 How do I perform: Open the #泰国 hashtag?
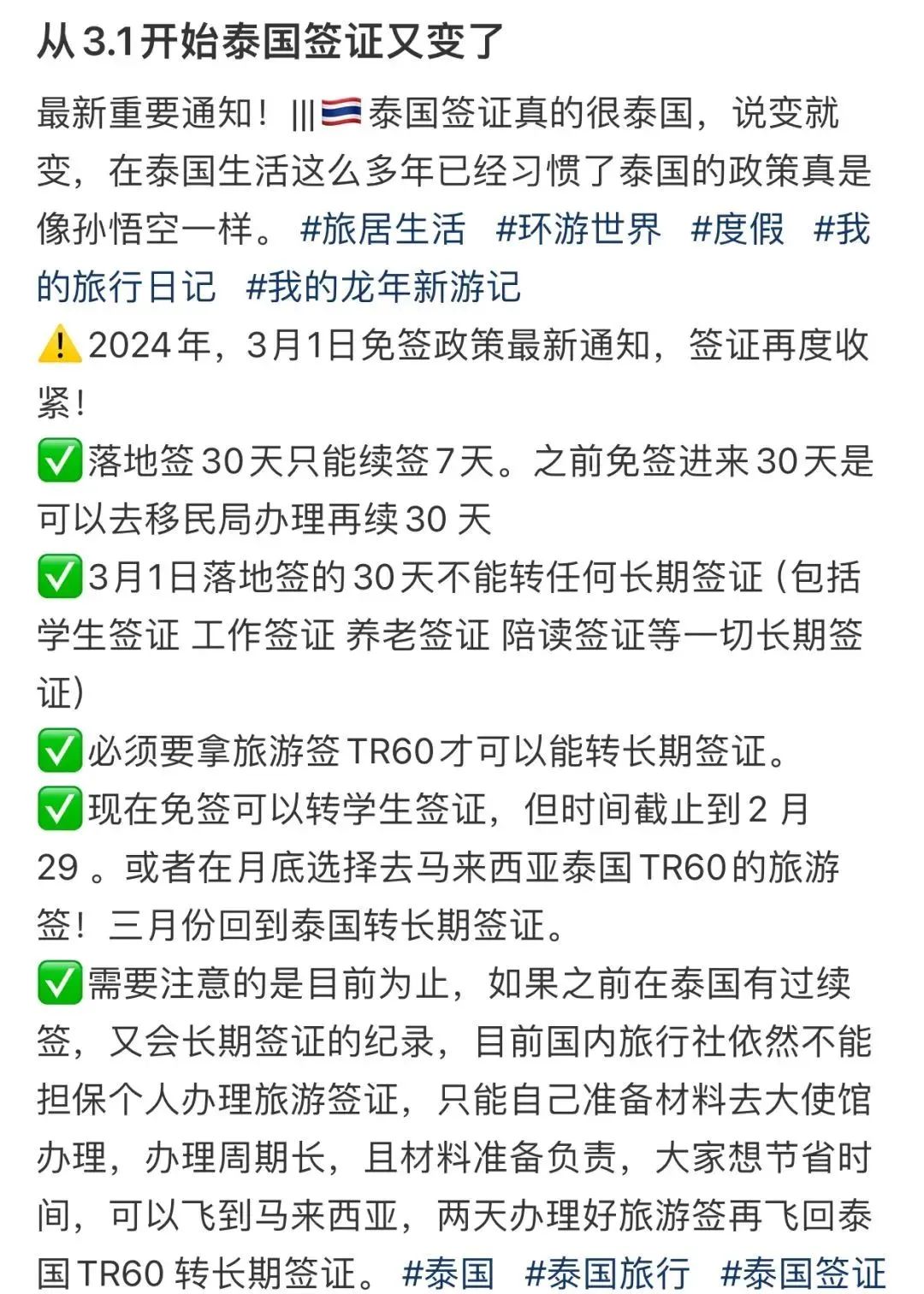coord(448,1273)
